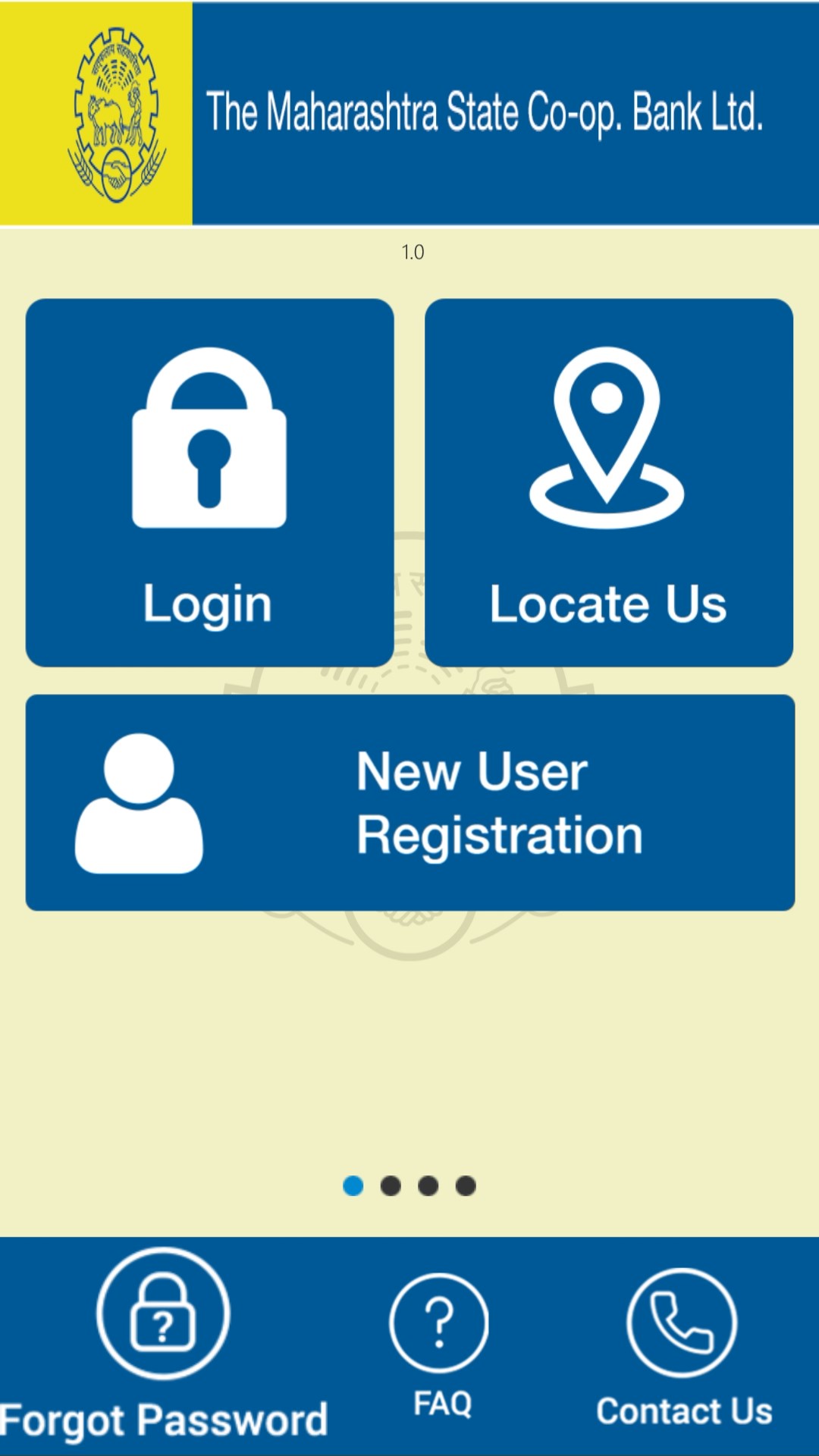Start New User Registration
This screenshot has width=819, height=1456.
[409, 802]
